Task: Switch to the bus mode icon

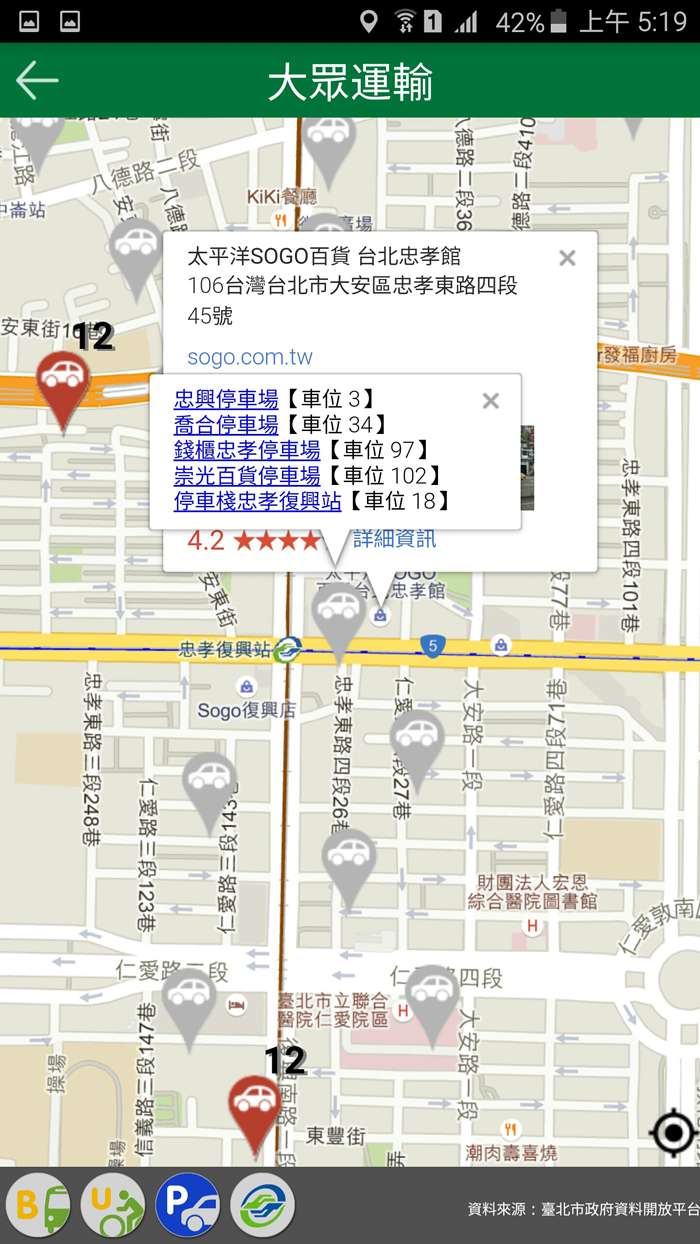Action: click(x=39, y=1205)
